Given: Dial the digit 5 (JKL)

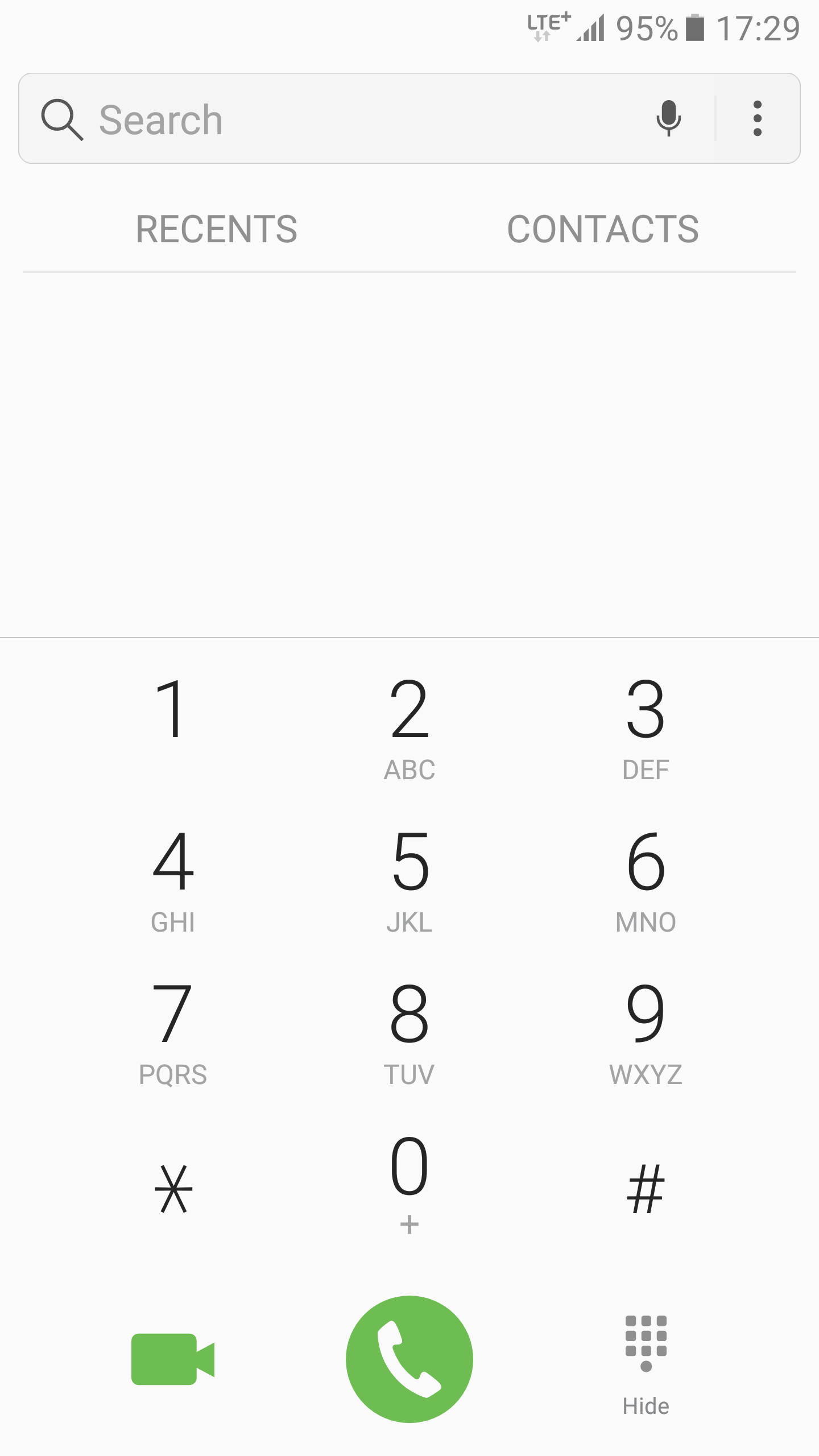Looking at the screenshot, I should [x=409, y=878].
